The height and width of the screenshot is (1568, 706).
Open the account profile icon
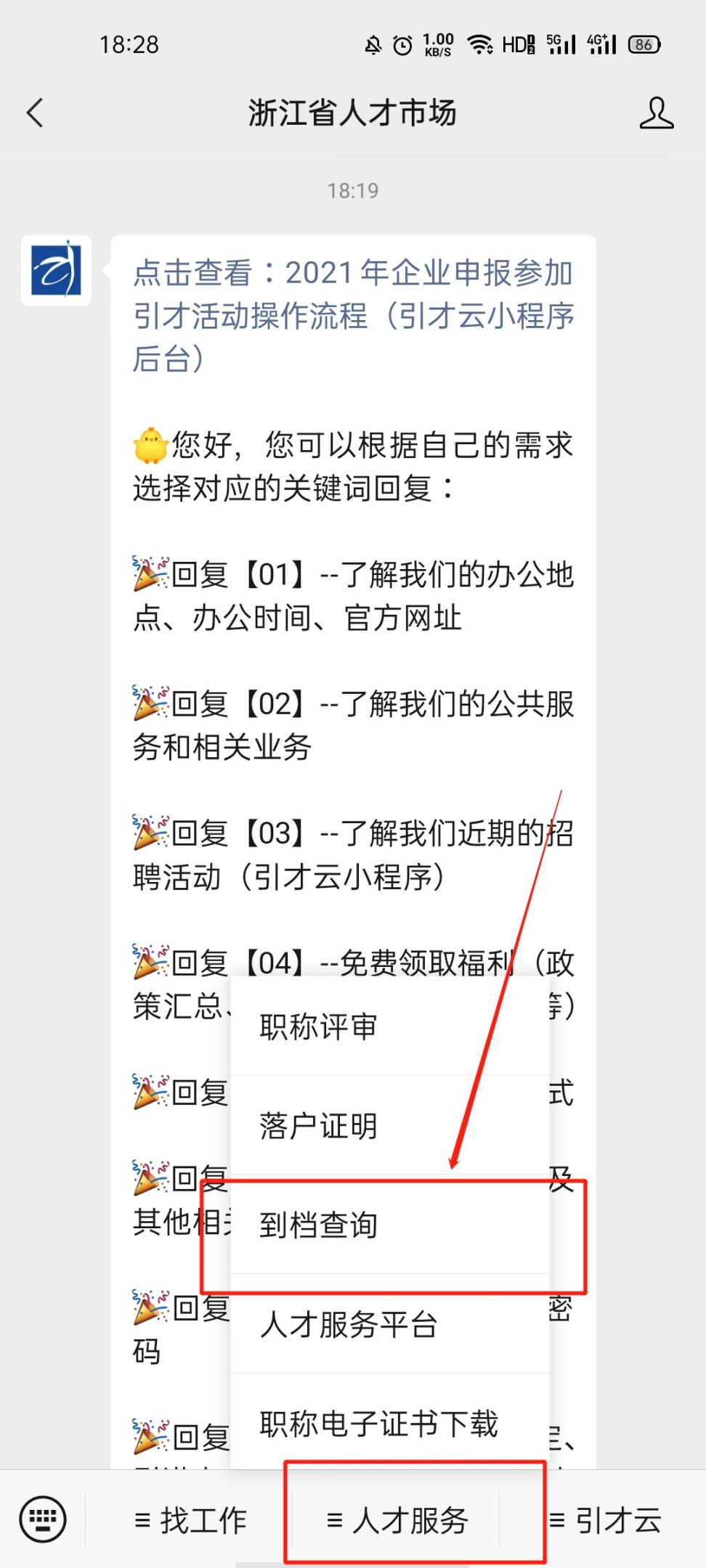(x=656, y=113)
